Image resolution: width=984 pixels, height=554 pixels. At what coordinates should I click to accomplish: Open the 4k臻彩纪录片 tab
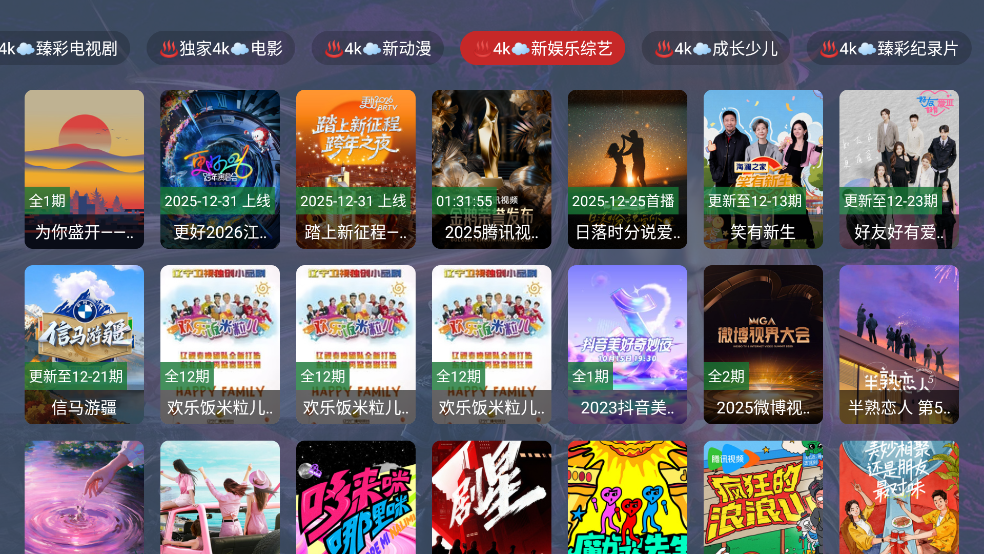[890, 48]
